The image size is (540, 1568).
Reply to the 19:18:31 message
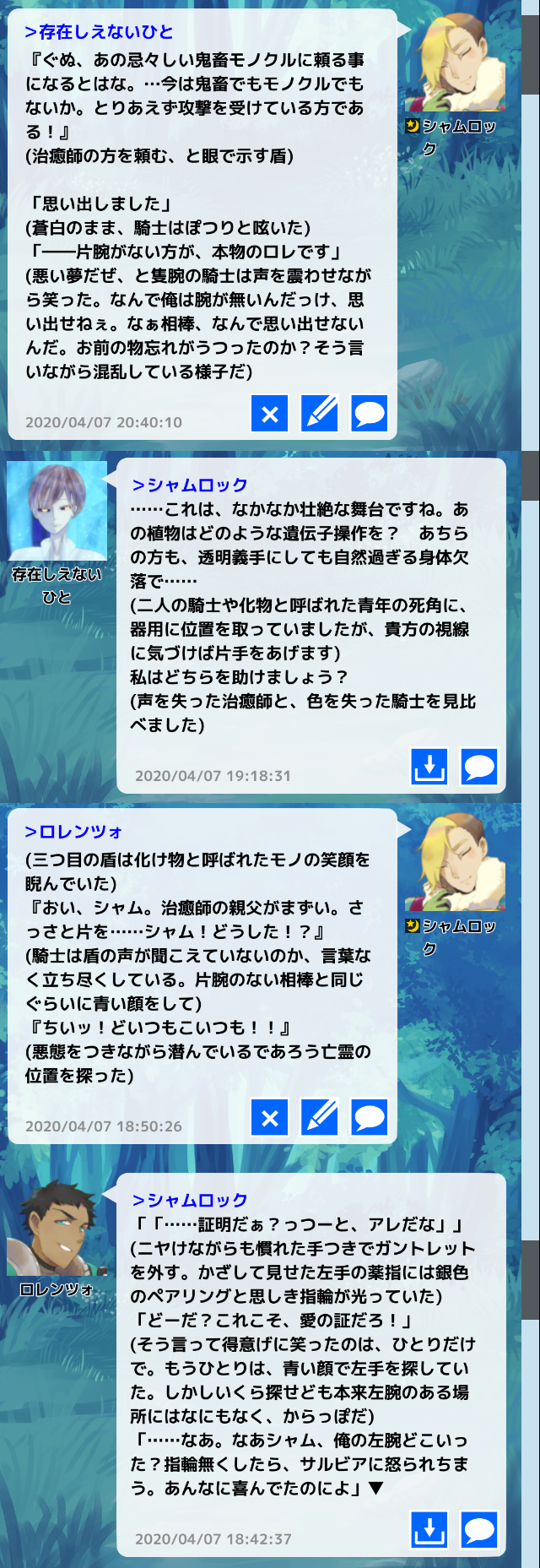point(479,767)
